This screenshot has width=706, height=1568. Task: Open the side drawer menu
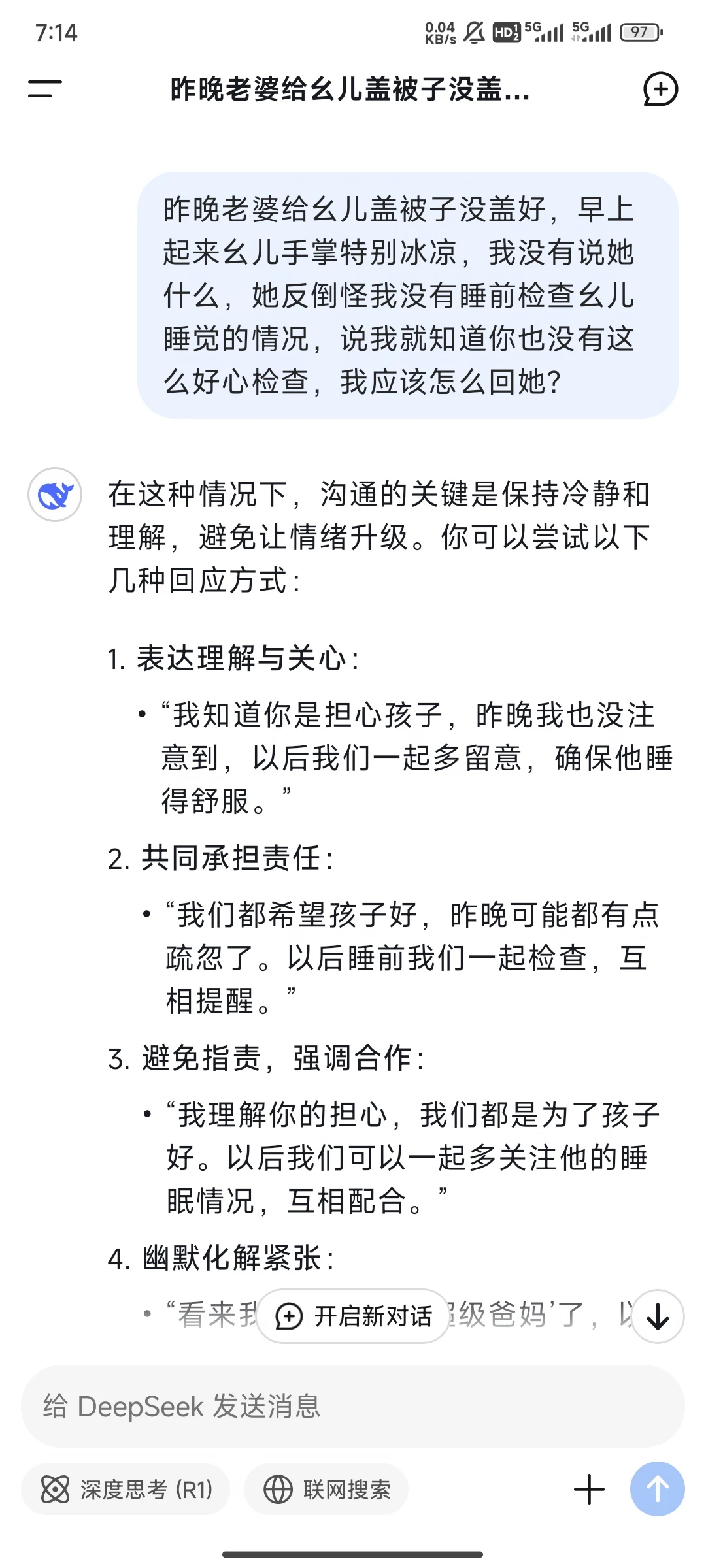click(44, 89)
